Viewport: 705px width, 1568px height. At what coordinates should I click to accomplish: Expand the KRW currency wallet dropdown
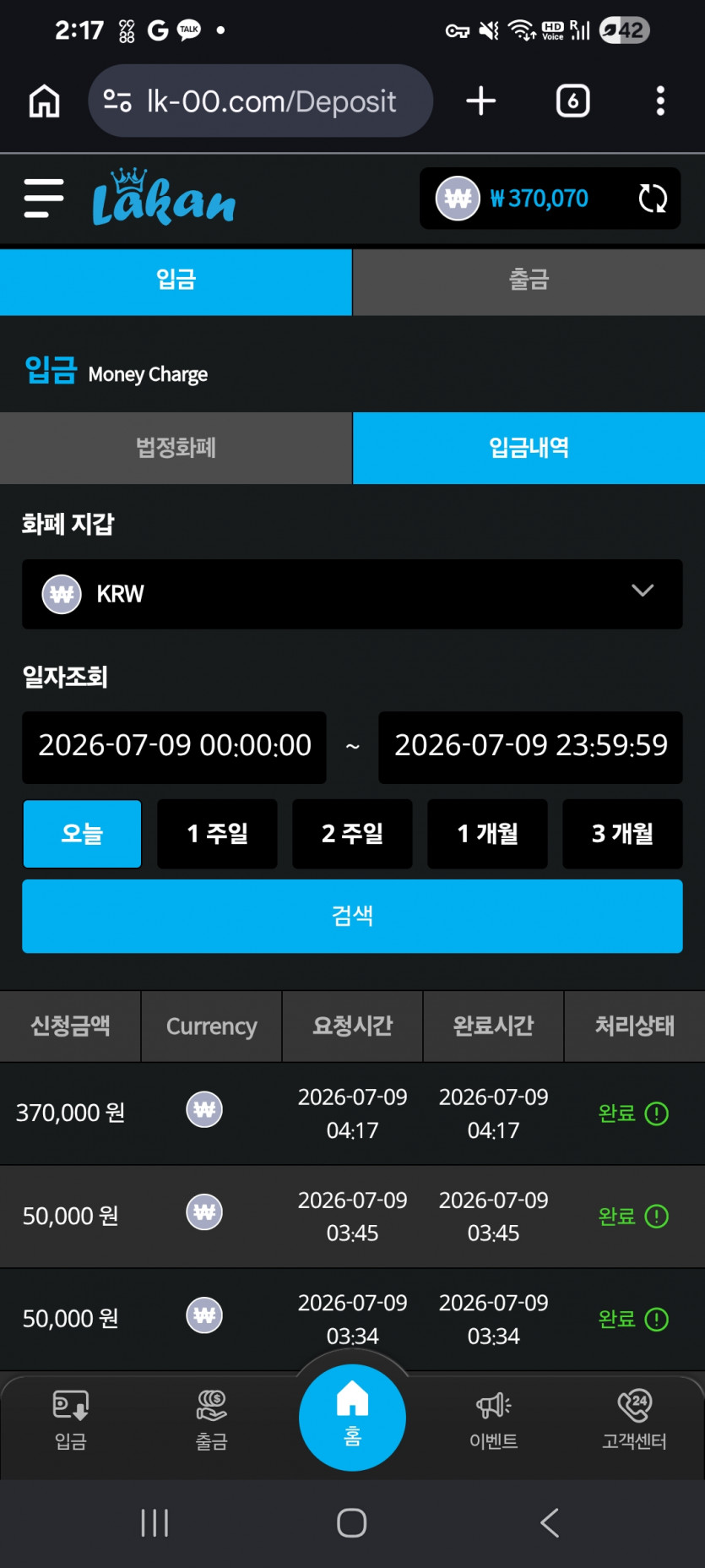352,594
